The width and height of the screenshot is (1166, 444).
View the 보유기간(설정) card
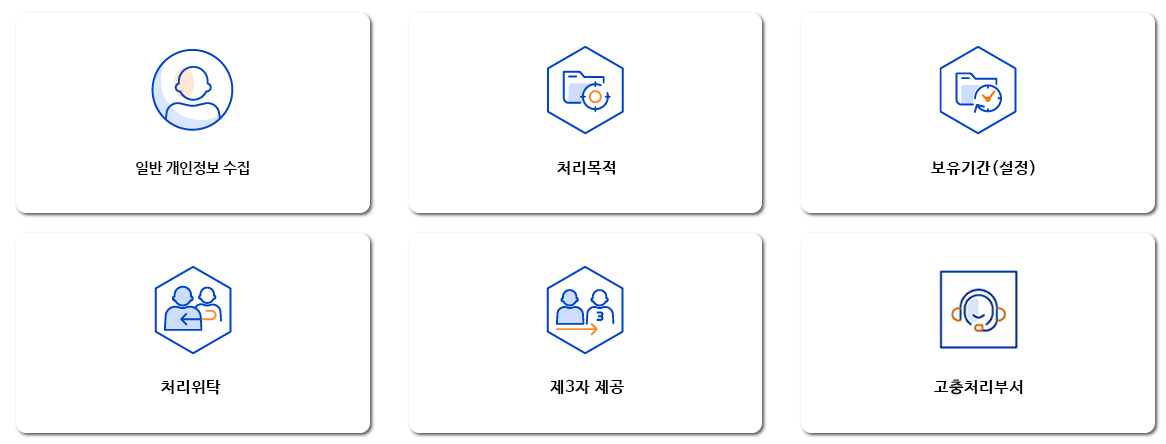pyautogui.click(x=977, y=113)
